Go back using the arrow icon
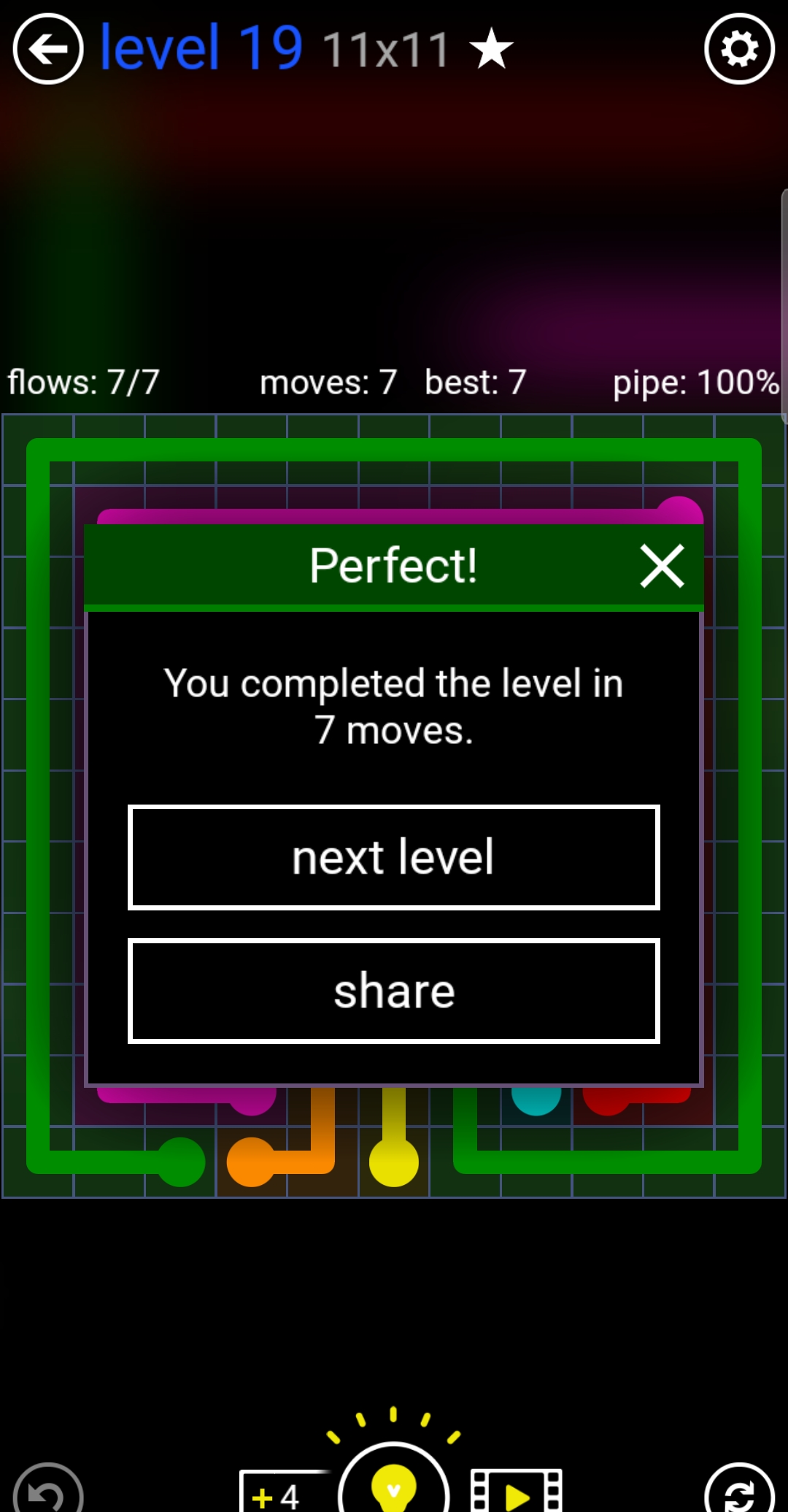The height and width of the screenshot is (1512, 788). coord(48,50)
